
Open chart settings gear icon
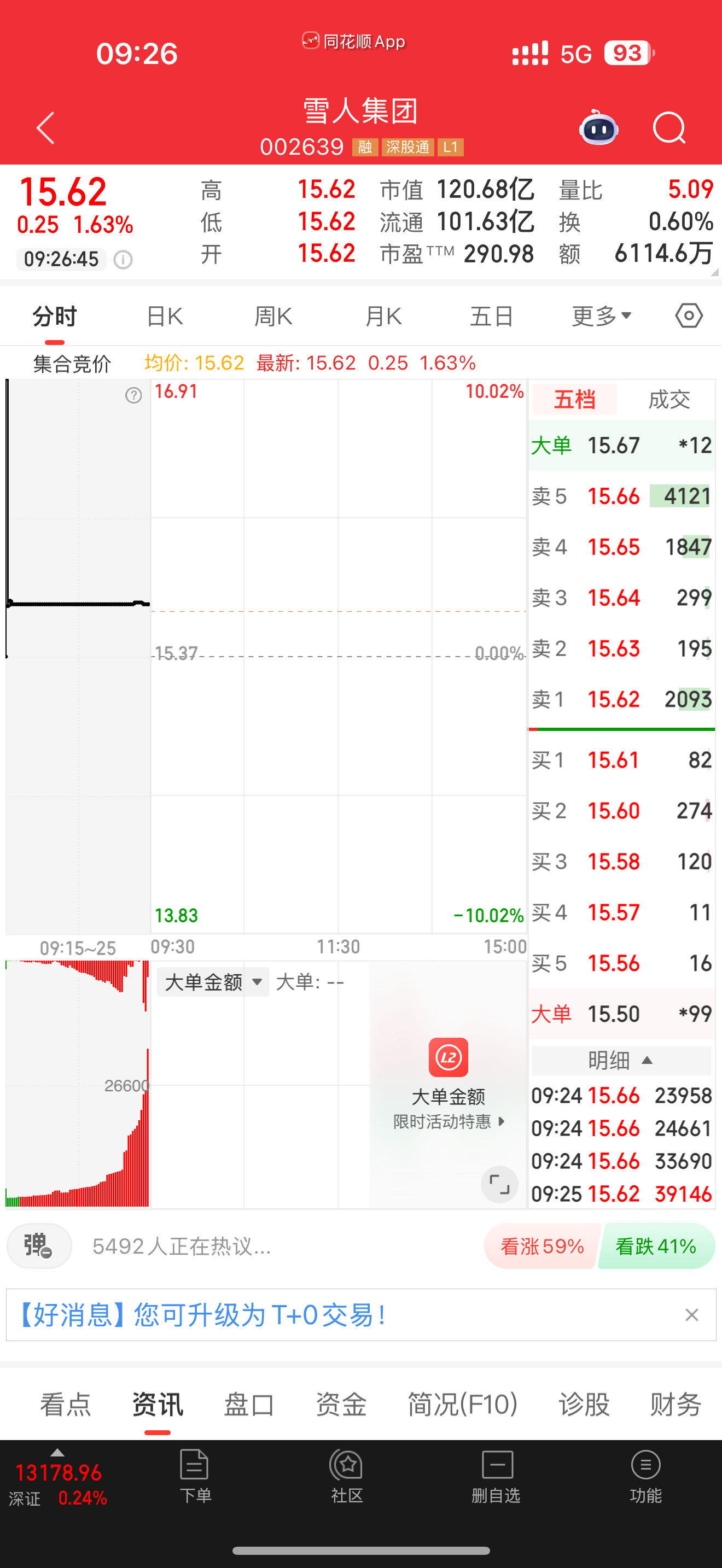coord(689,315)
